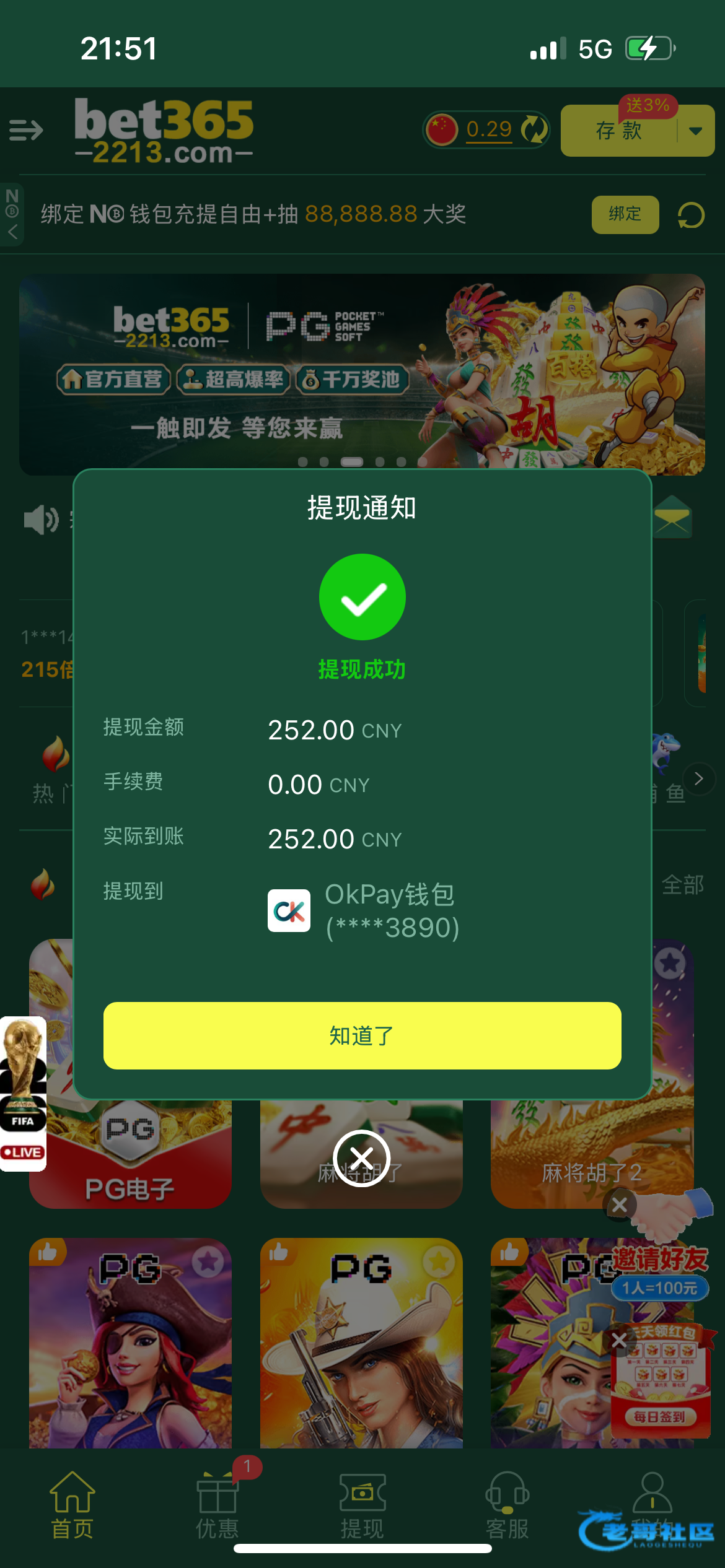Close the 每日签到 red packet popup
This screenshot has width=725, height=1568.
[x=618, y=1341]
